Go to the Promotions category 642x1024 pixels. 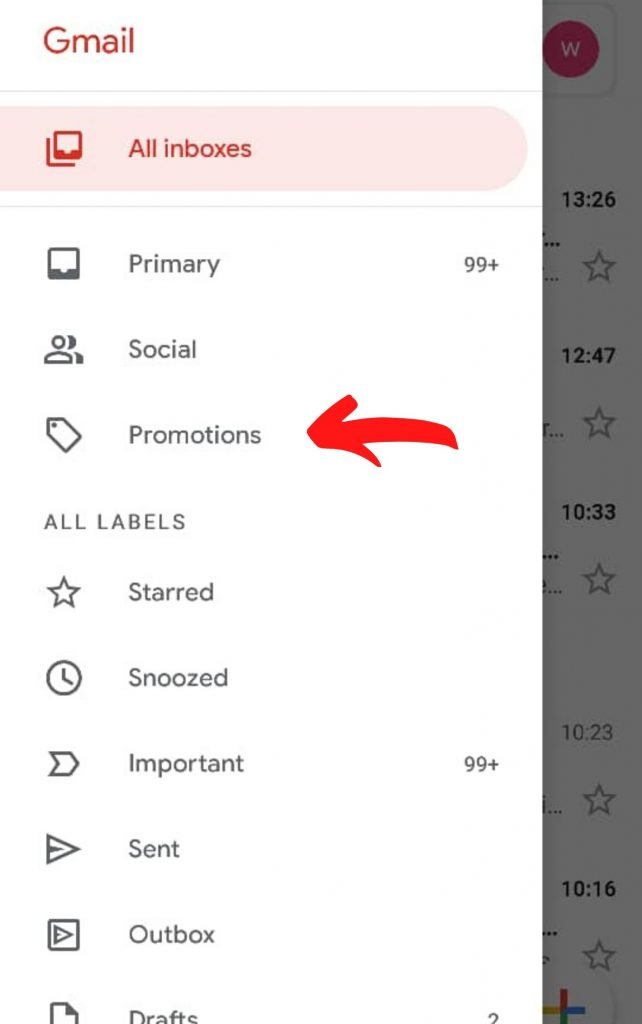coord(194,435)
